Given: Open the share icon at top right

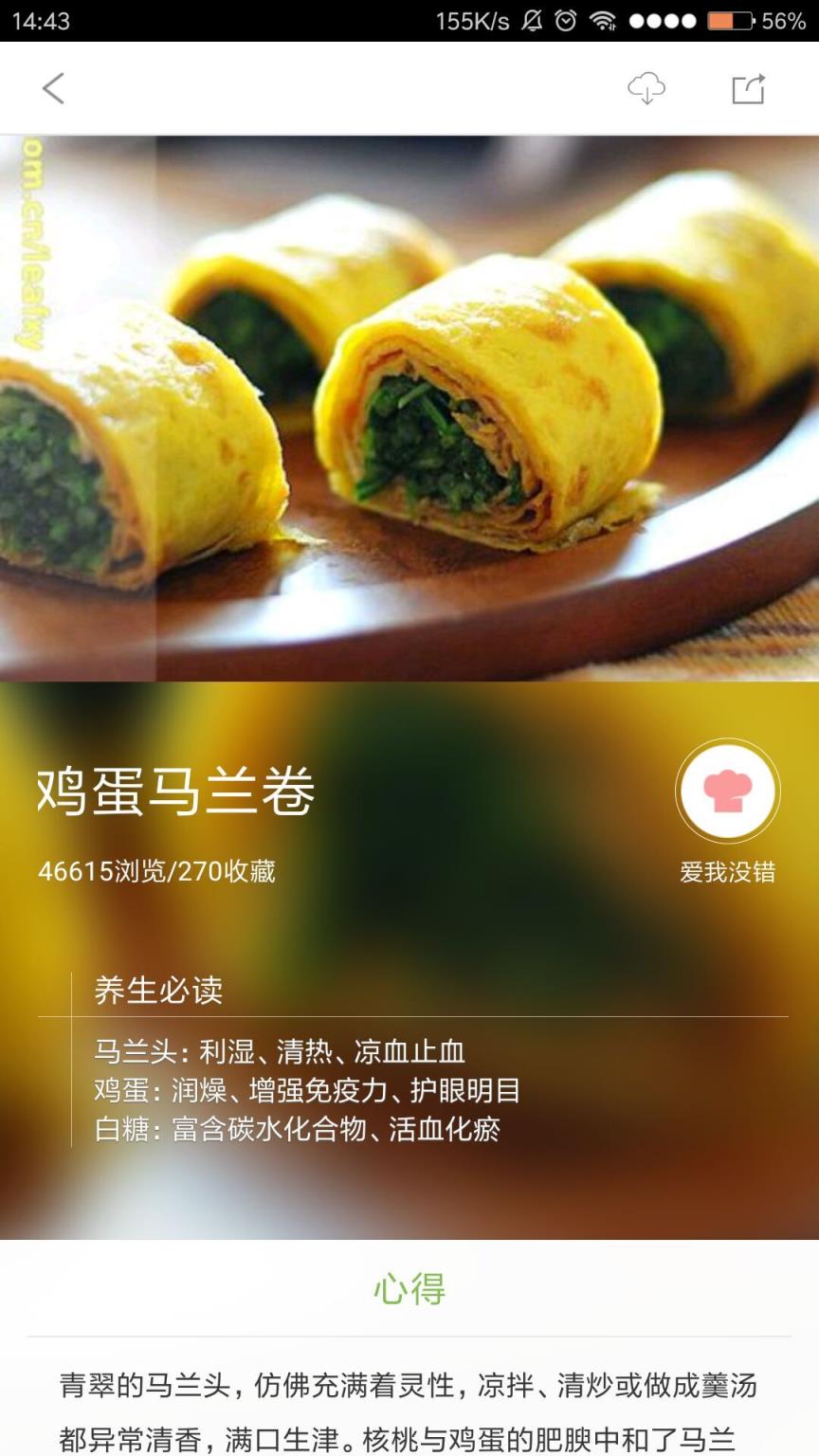Looking at the screenshot, I should point(748,88).
